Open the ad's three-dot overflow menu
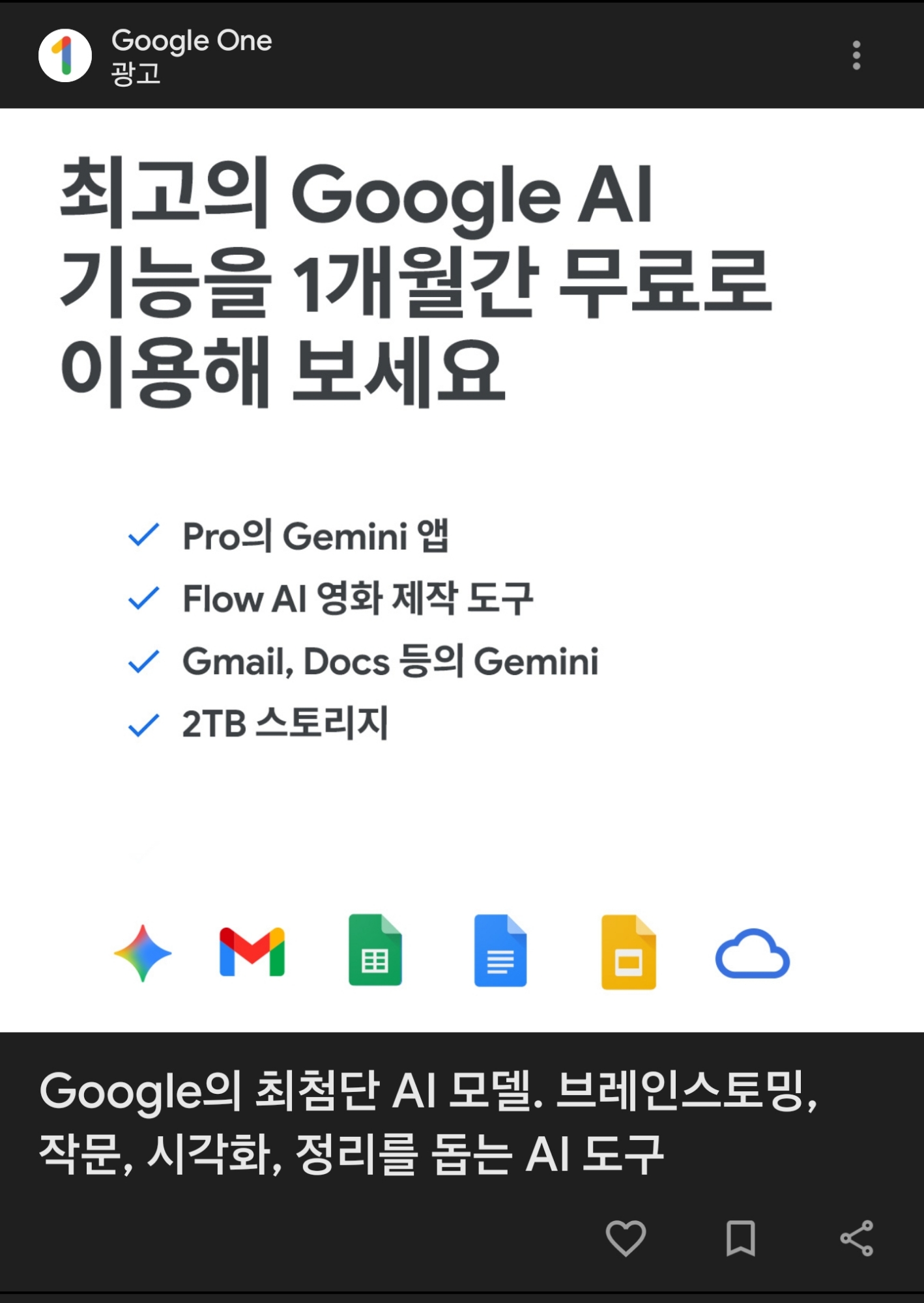This screenshot has height=1303, width=924. 856,55
